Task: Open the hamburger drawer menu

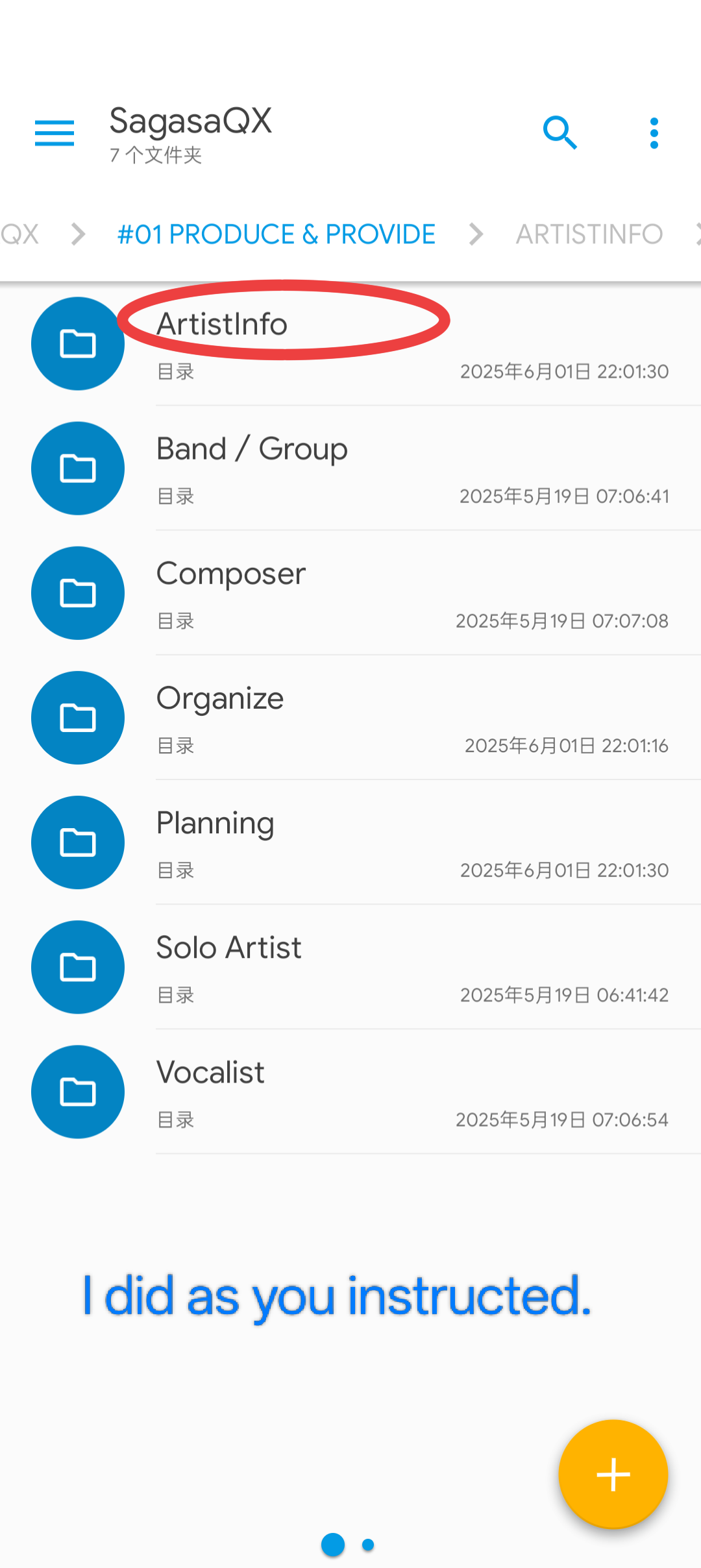Action: click(55, 133)
